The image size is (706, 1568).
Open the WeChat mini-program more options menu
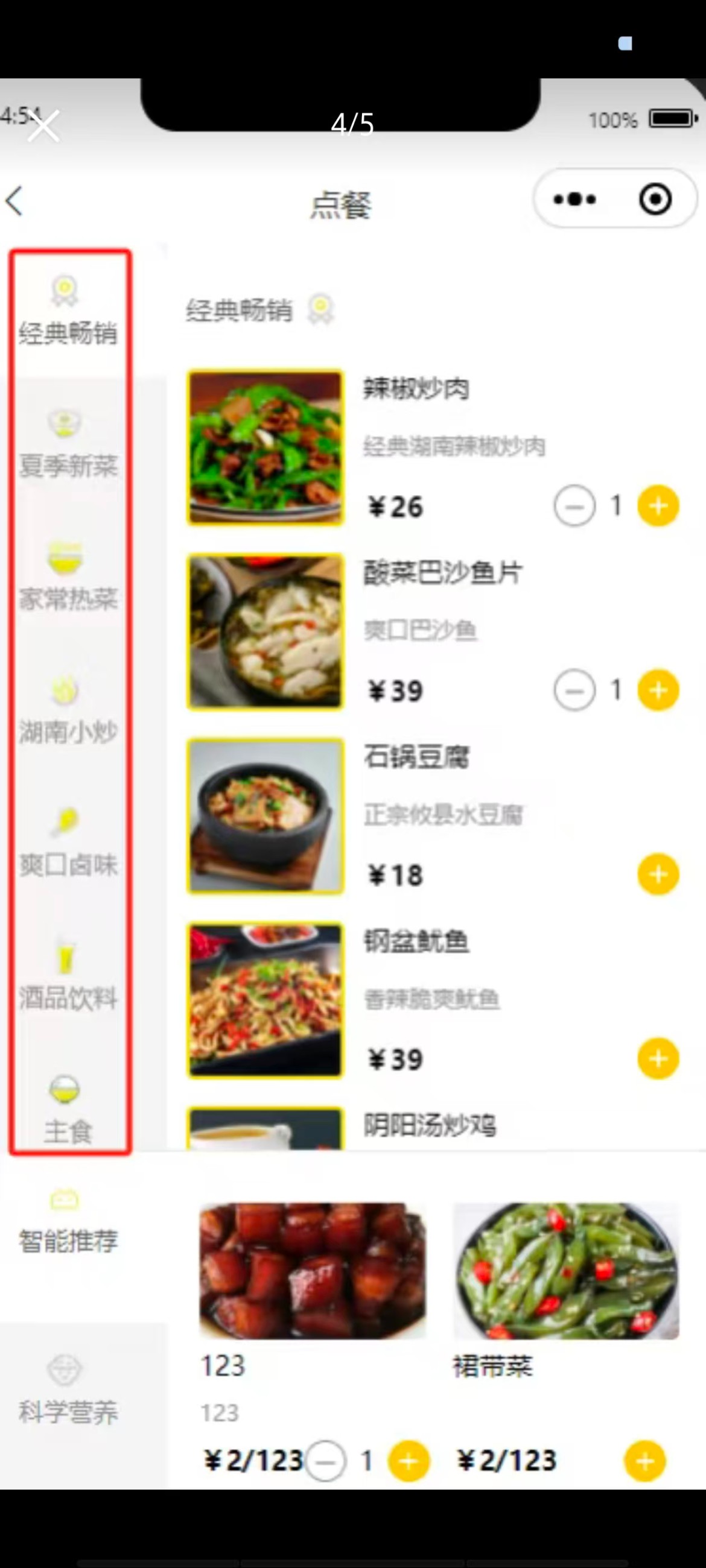coord(573,199)
